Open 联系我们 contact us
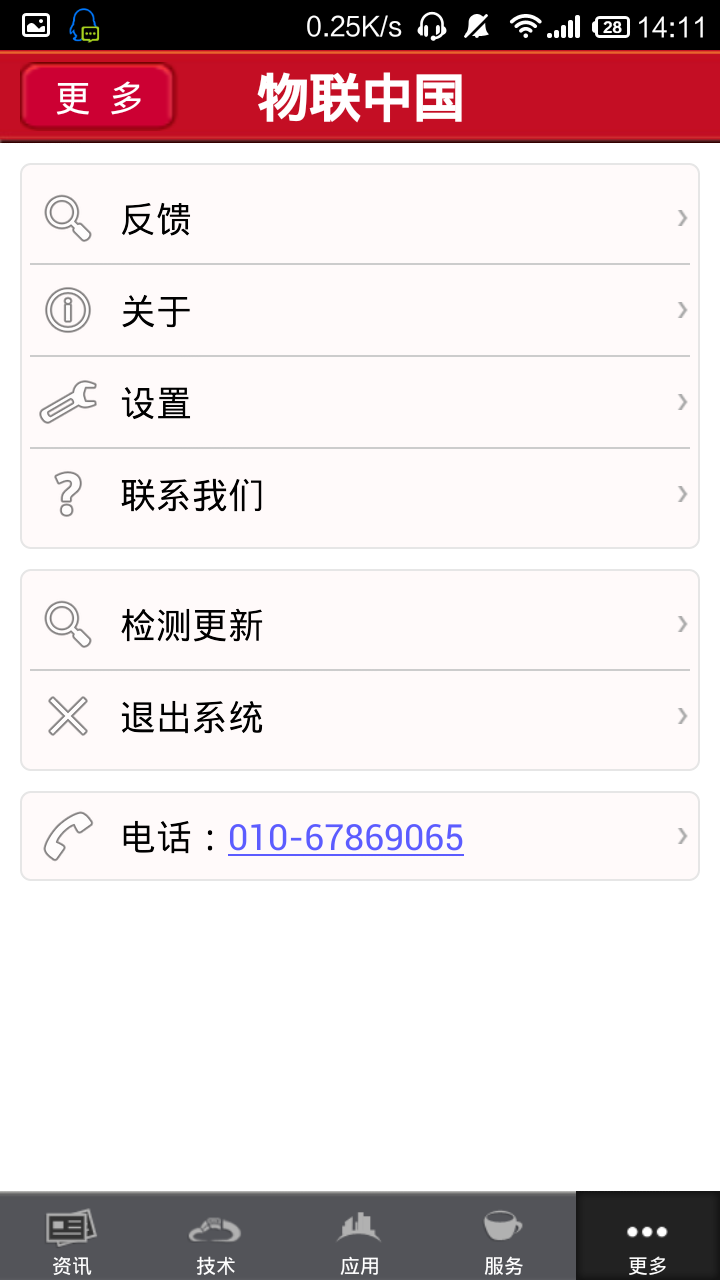 click(x=360, y=494)
